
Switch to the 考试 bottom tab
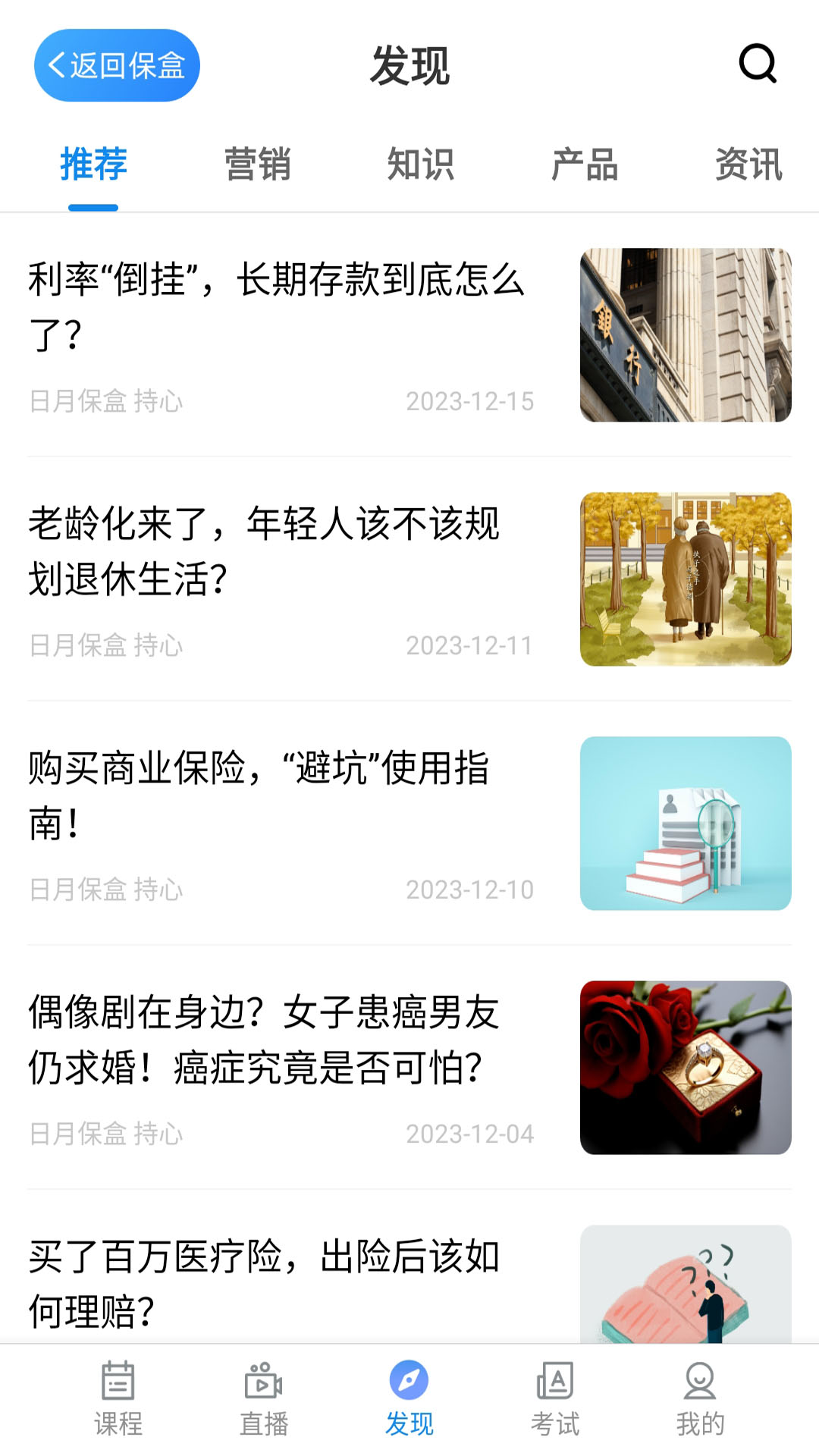pos(555,1399)
